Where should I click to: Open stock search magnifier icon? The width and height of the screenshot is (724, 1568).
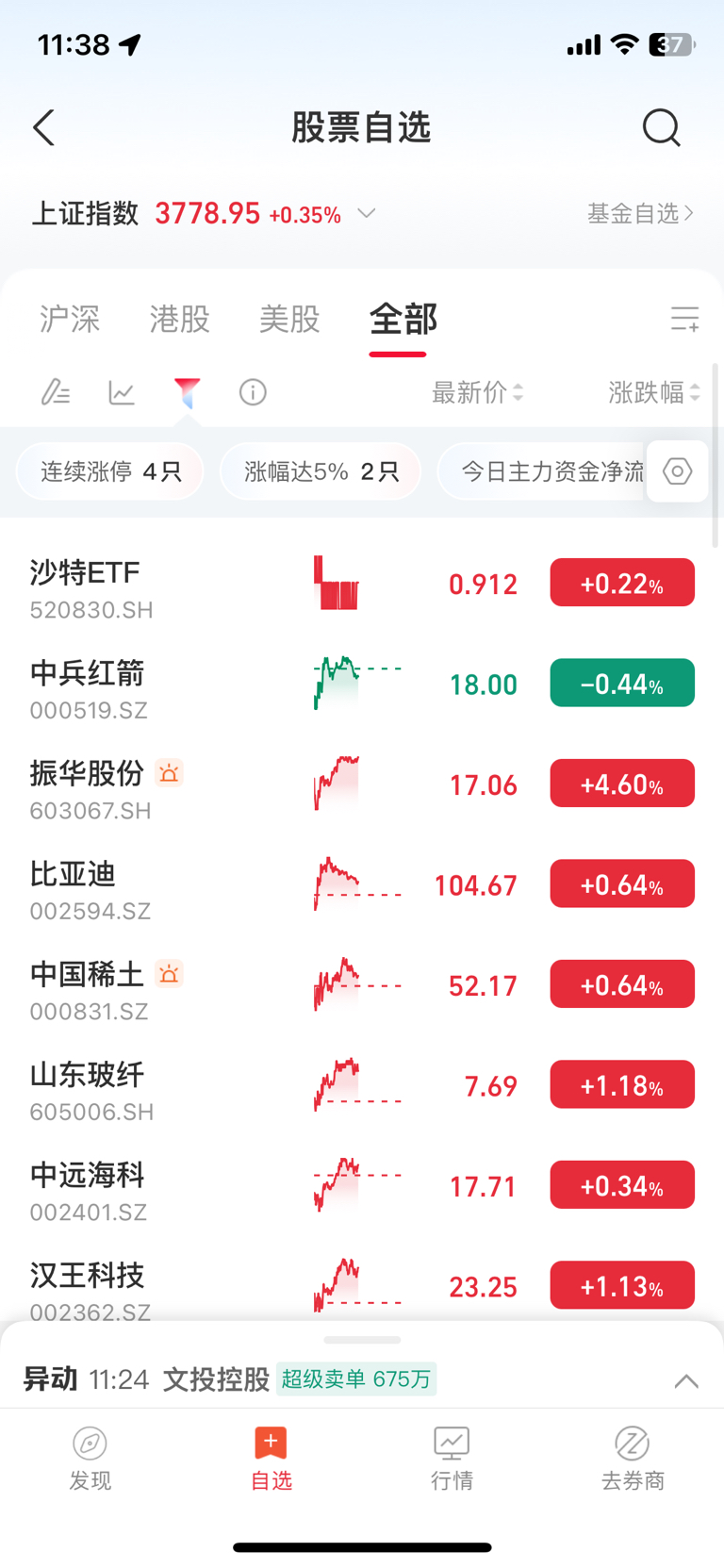point(661,127)
